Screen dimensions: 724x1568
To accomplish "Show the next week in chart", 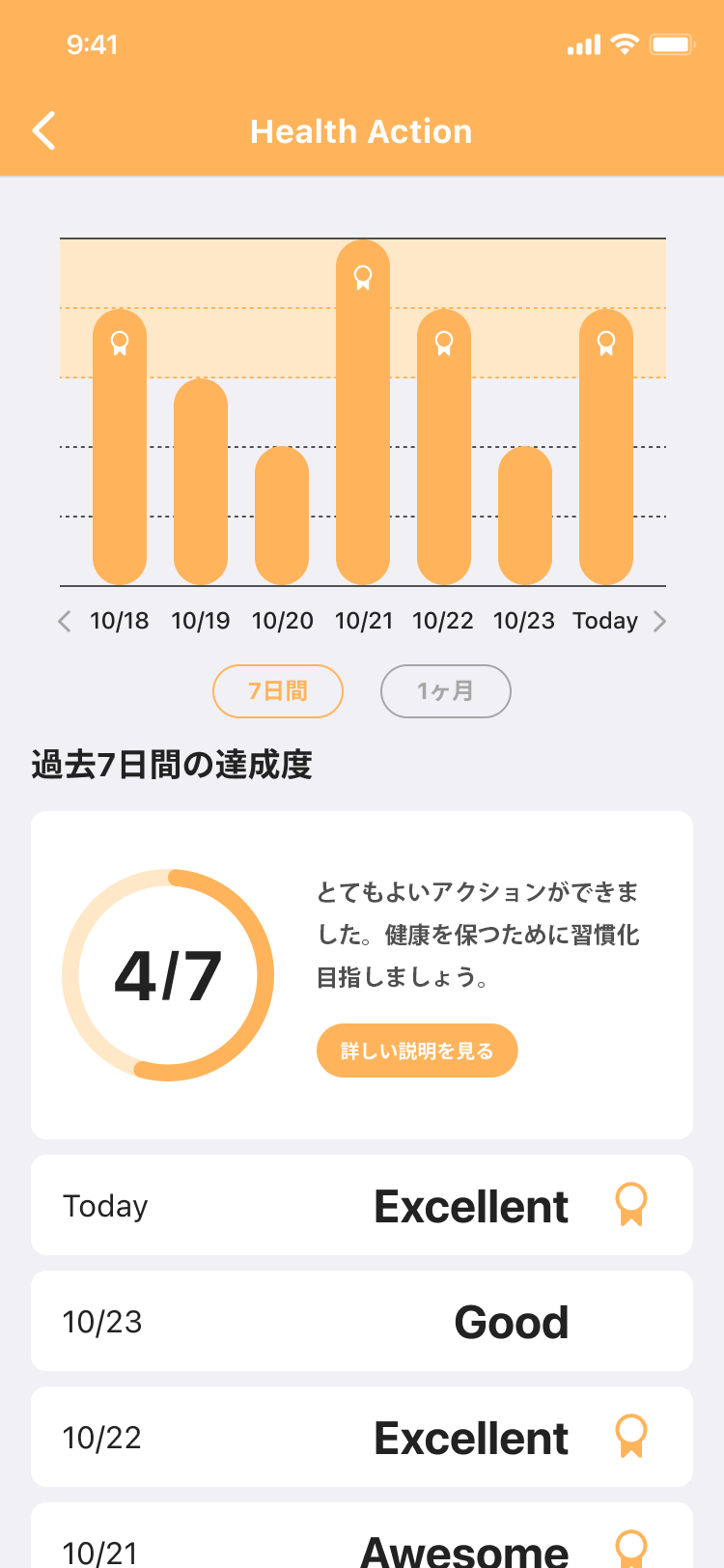I will coord(660,621).
